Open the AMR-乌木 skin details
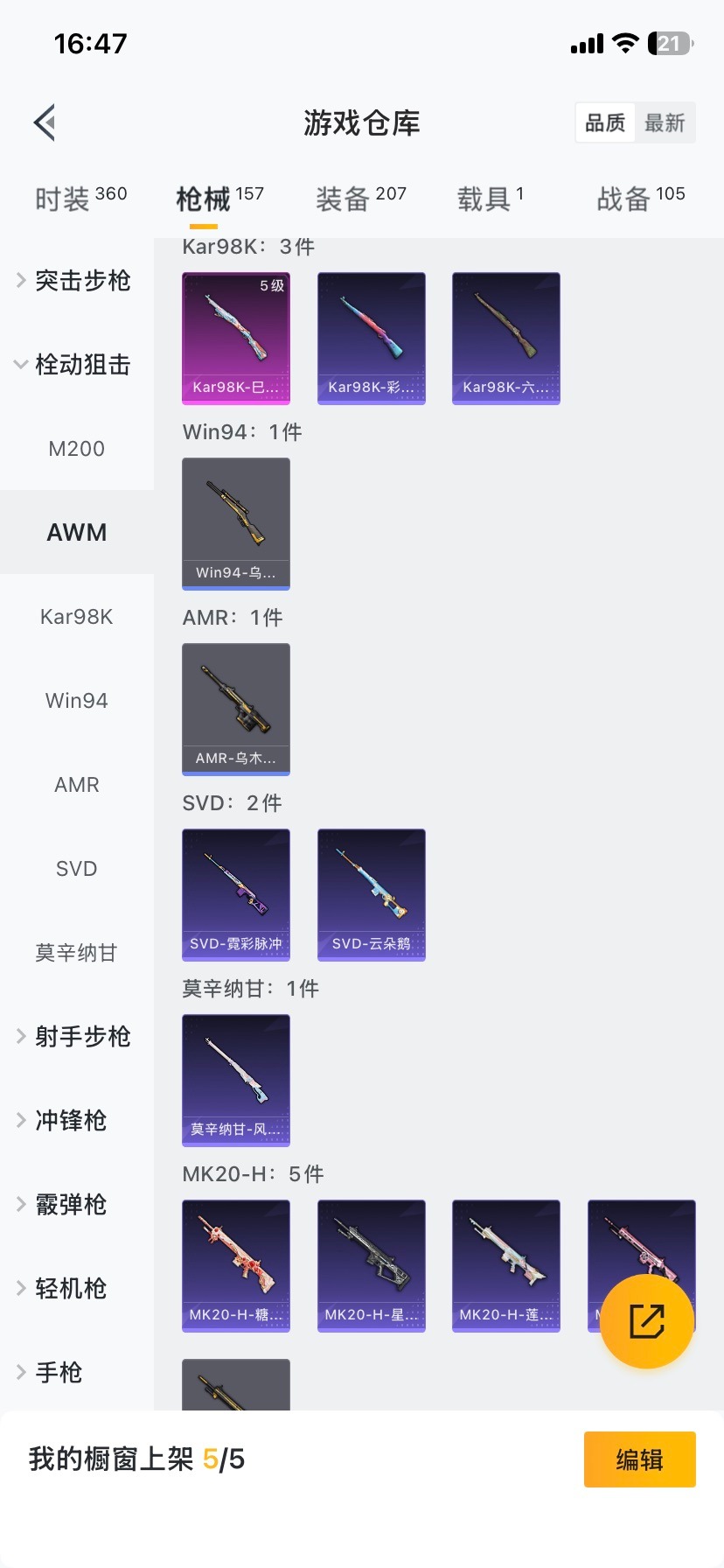This screenshot has width=724, height=1568. click(x=235, y=709)
